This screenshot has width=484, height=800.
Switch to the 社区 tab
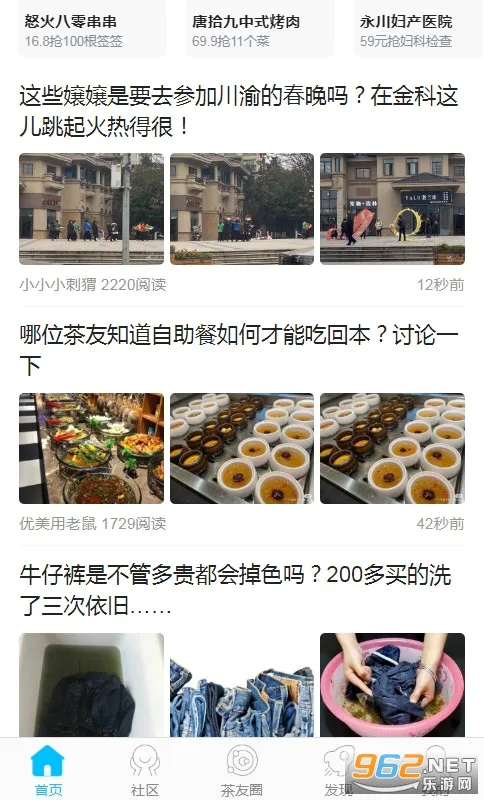coord(144,770)
